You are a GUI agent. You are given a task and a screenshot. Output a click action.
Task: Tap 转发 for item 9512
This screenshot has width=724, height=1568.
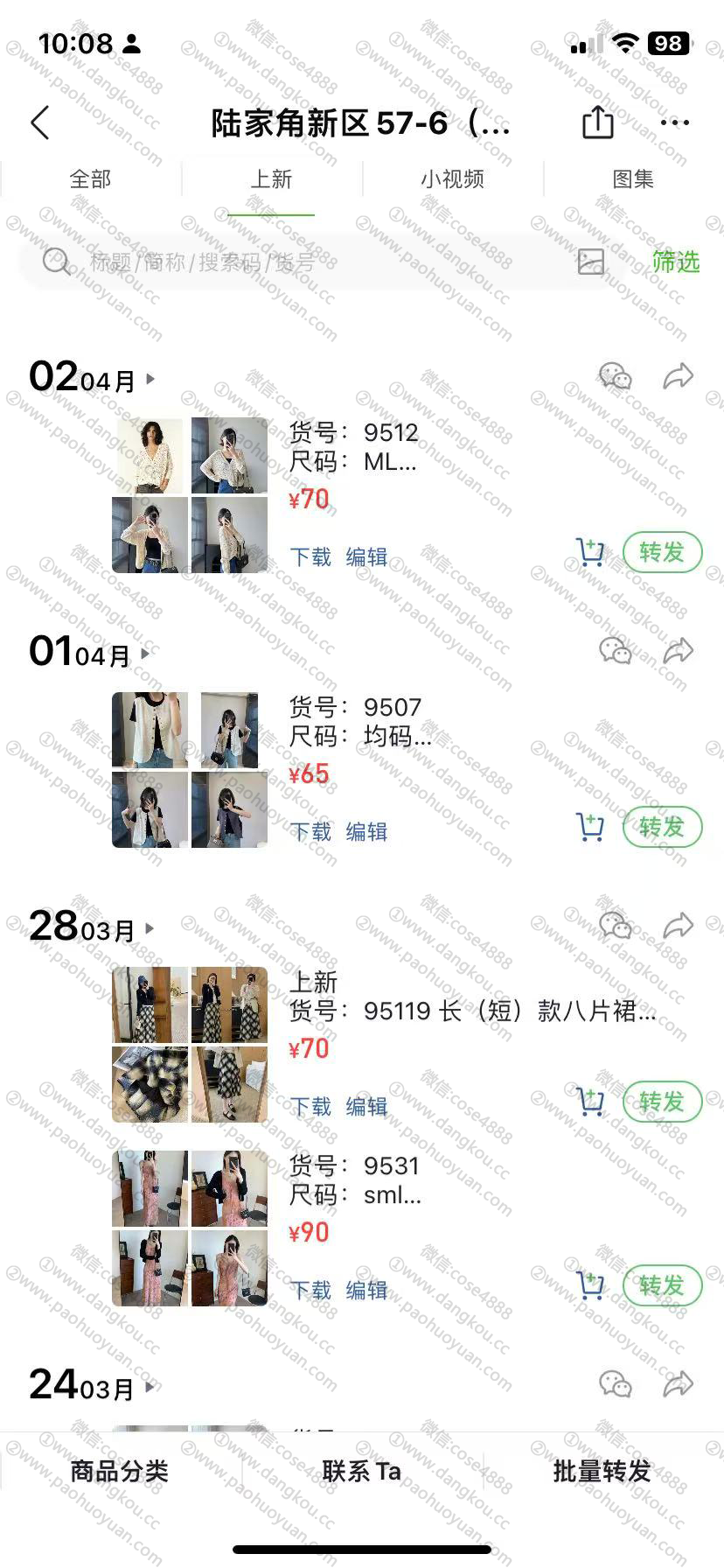[x=662, y=552]
